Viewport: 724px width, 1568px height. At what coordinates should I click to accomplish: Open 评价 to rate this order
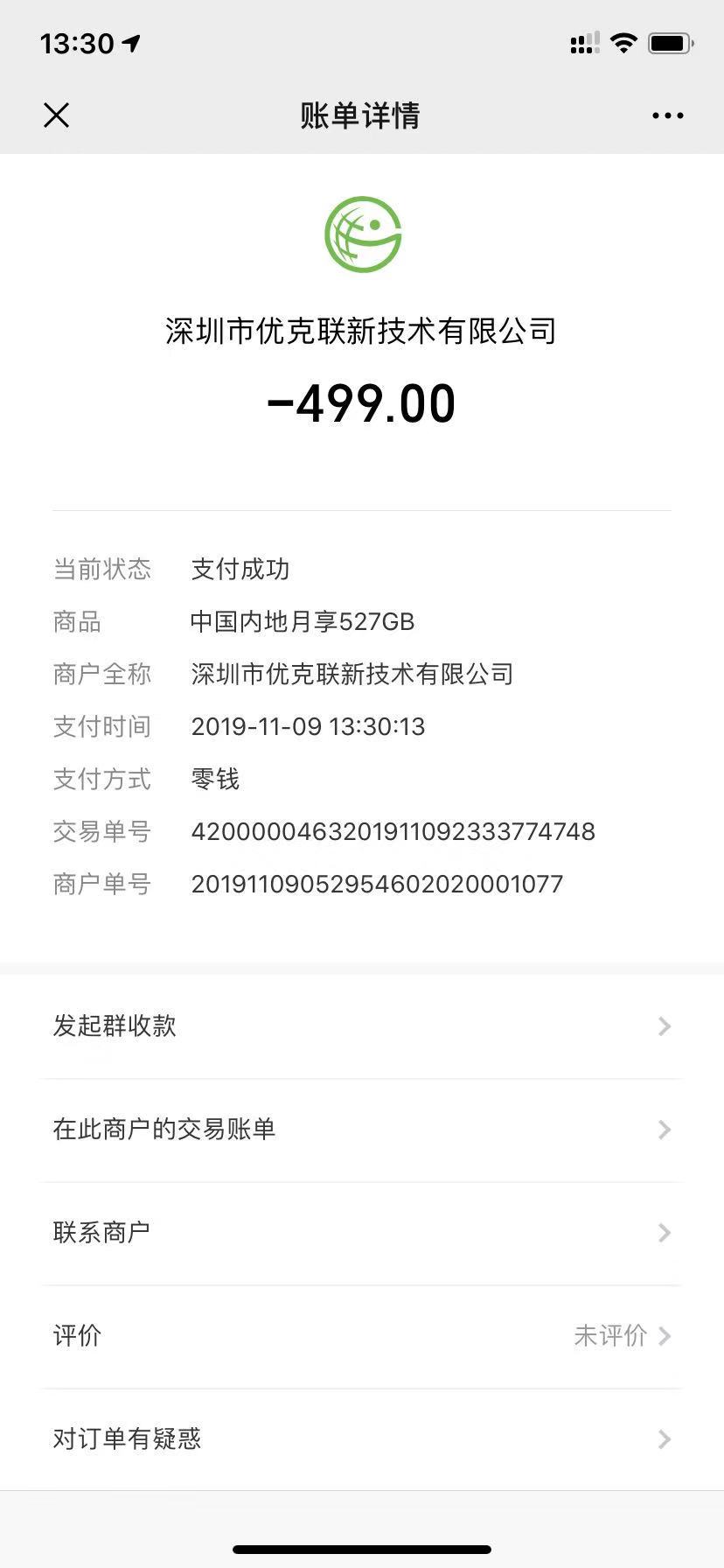coord(361,1336)
